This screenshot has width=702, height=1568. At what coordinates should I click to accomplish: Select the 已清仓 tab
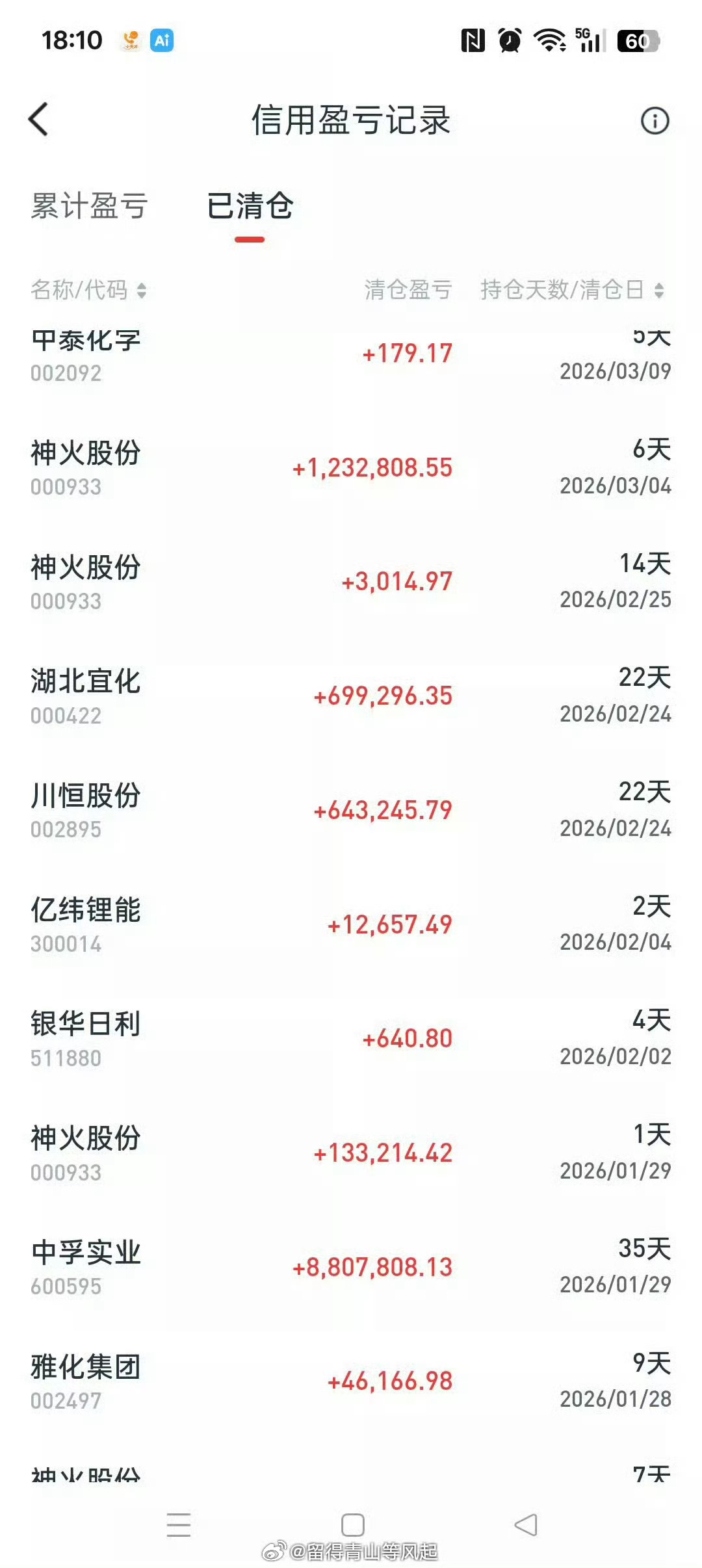pos(250,206)
